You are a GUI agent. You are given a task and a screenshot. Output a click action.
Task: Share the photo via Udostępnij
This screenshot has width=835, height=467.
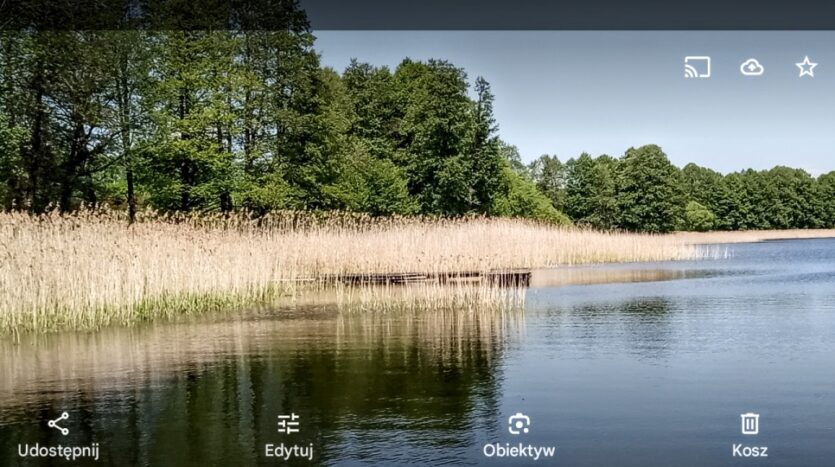pos(58,434)
